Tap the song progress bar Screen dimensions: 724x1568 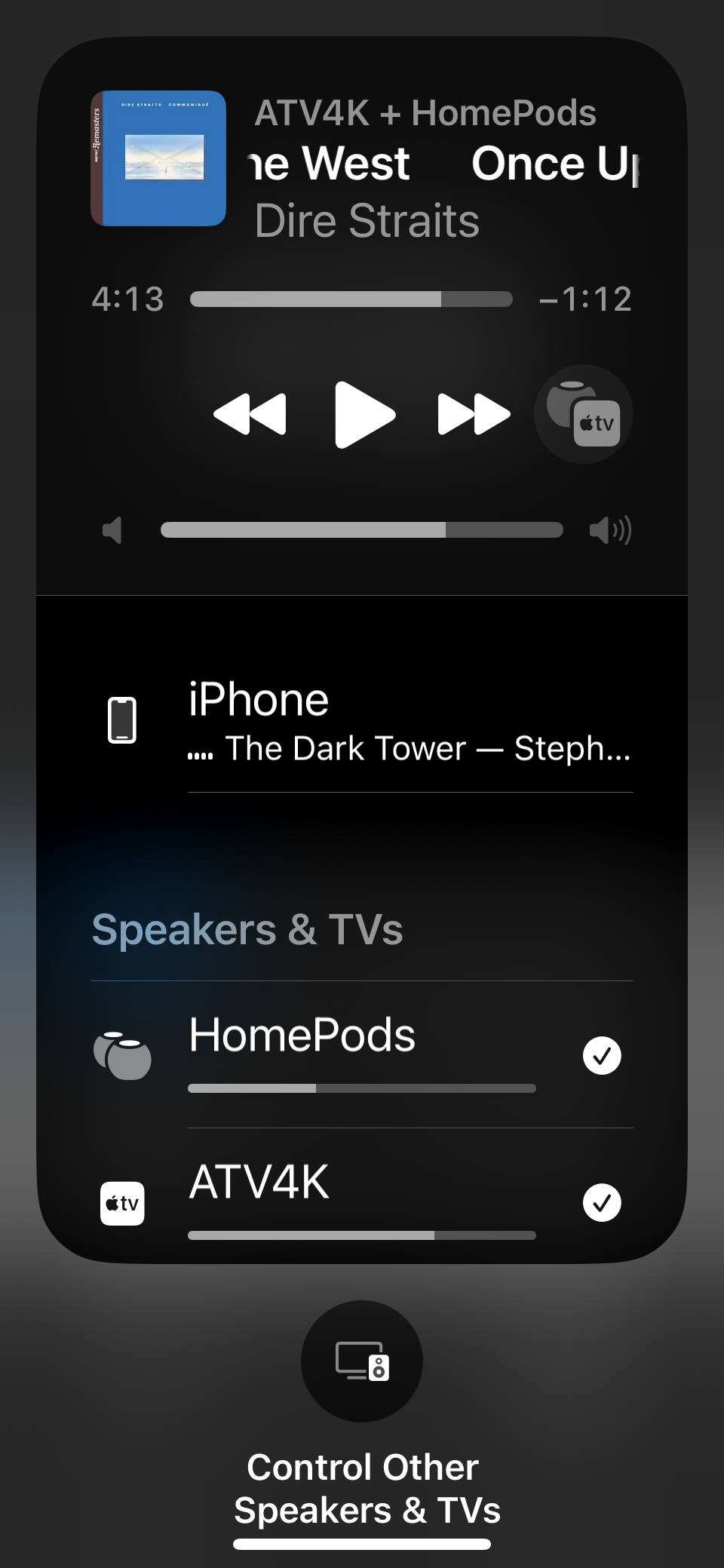click(351, 299)
